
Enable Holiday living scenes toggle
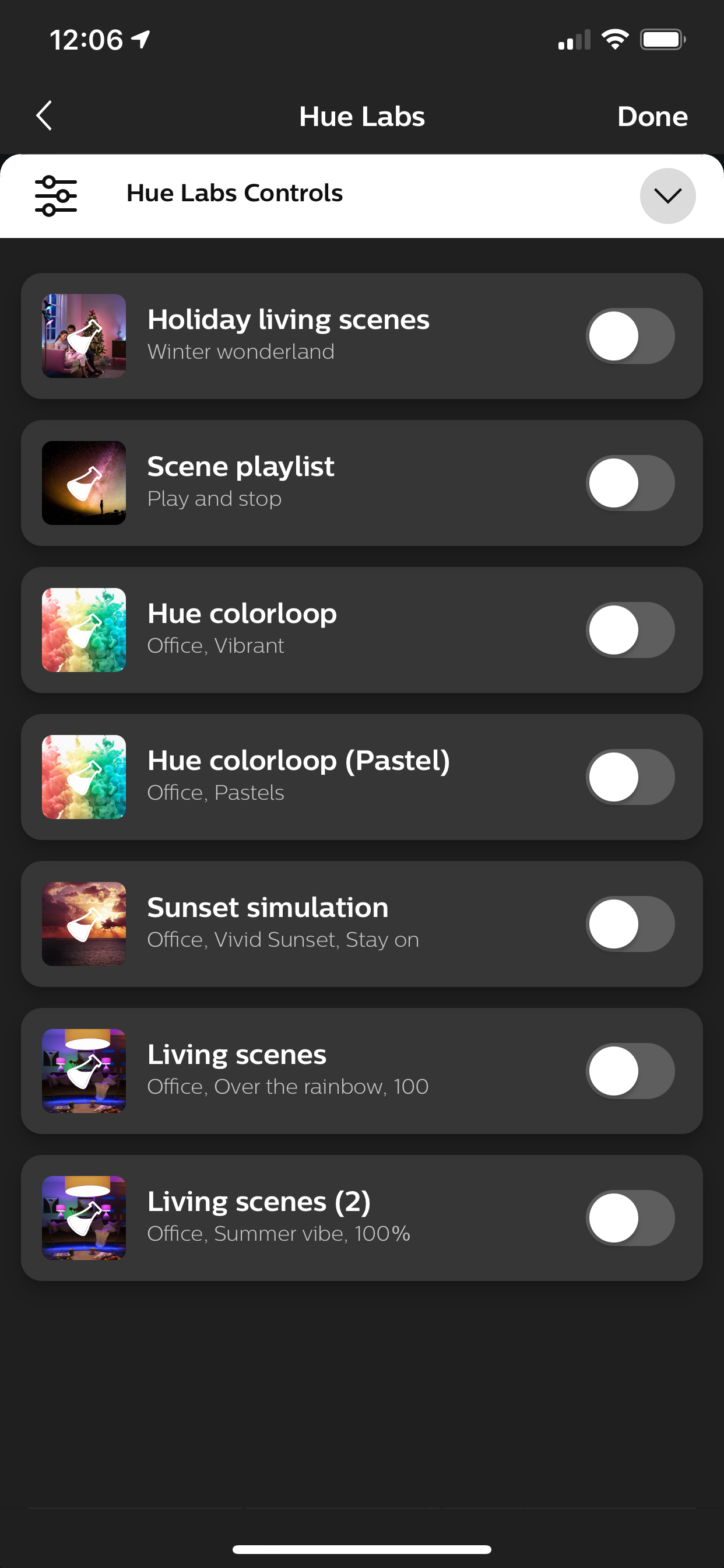click(x=630, y=336)
